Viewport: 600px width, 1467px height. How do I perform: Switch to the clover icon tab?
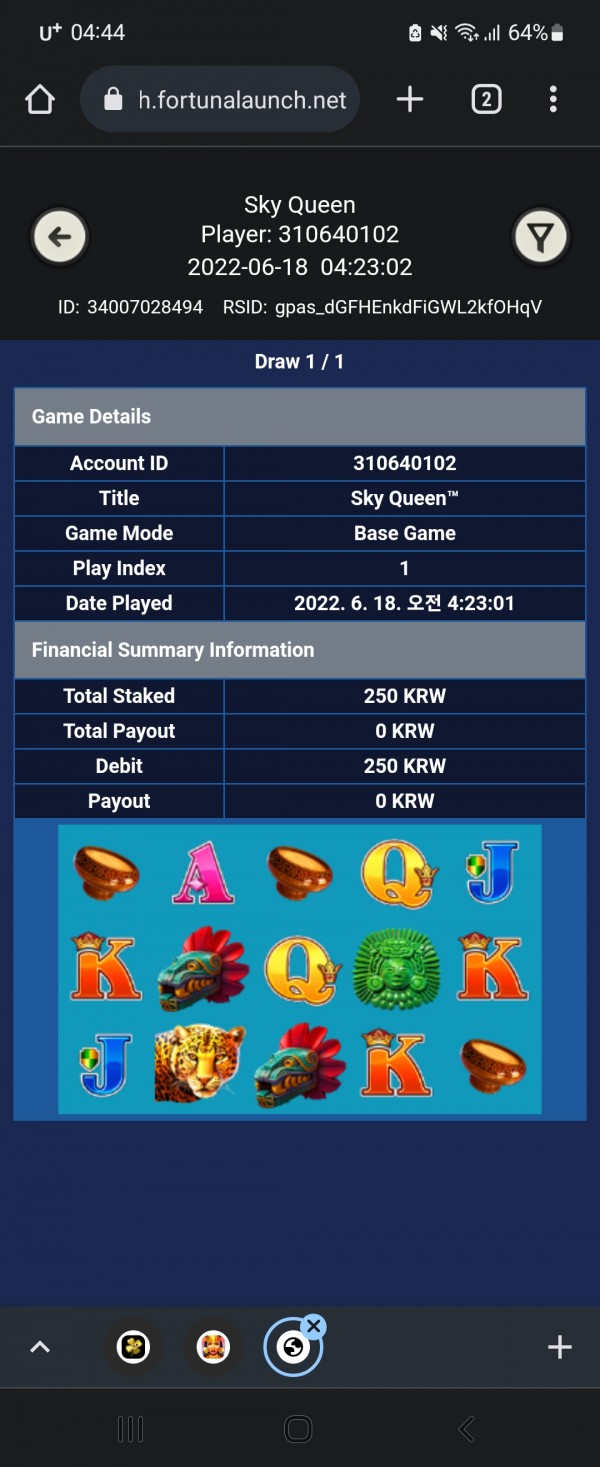point(133,1347)
